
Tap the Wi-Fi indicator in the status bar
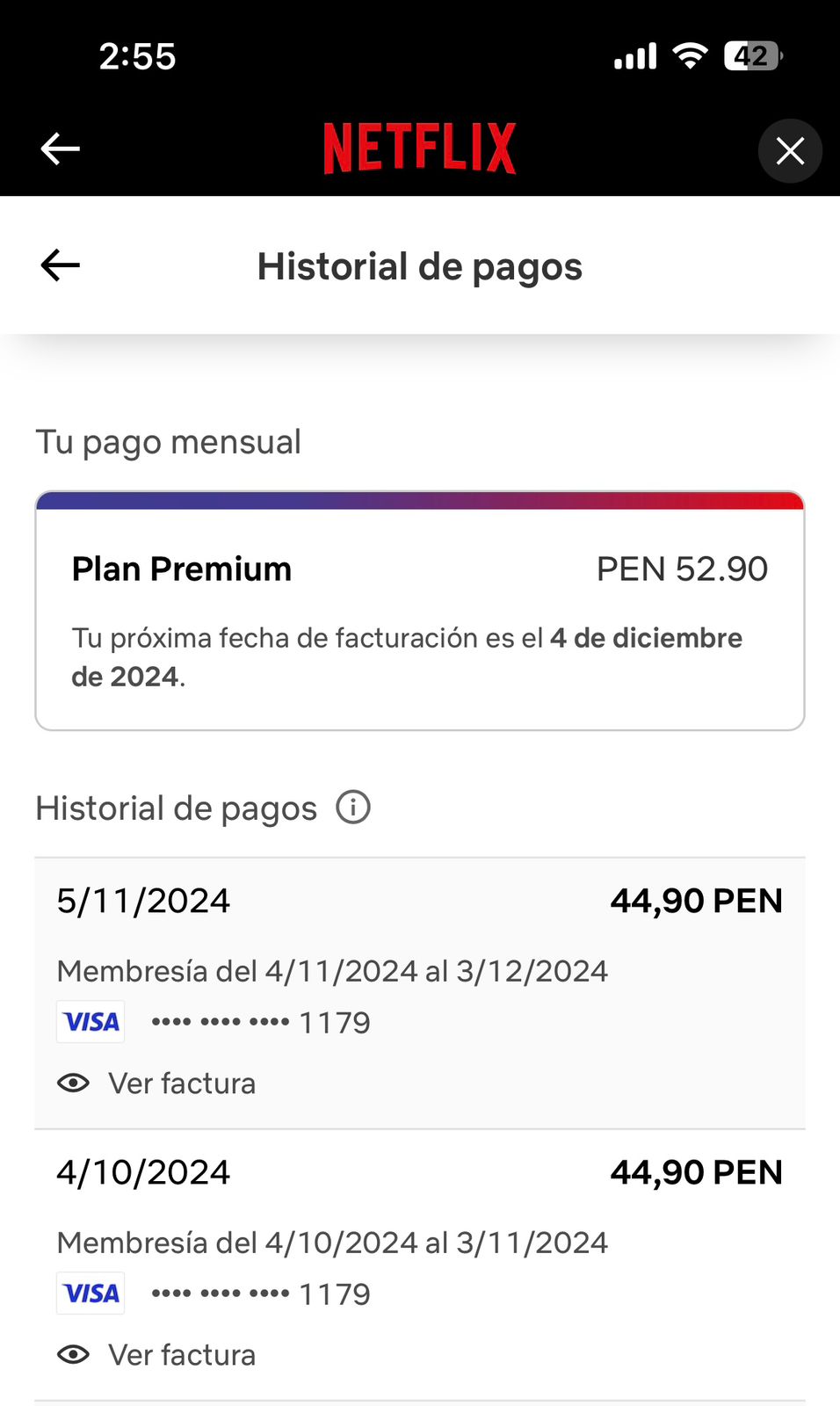691,54
